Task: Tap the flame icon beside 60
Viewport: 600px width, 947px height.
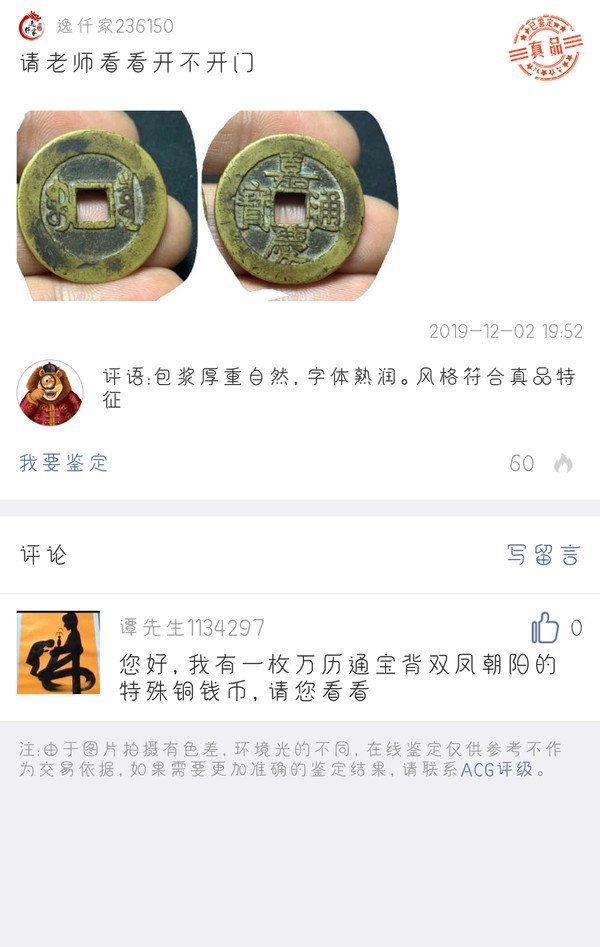Action: click(563, 463)
